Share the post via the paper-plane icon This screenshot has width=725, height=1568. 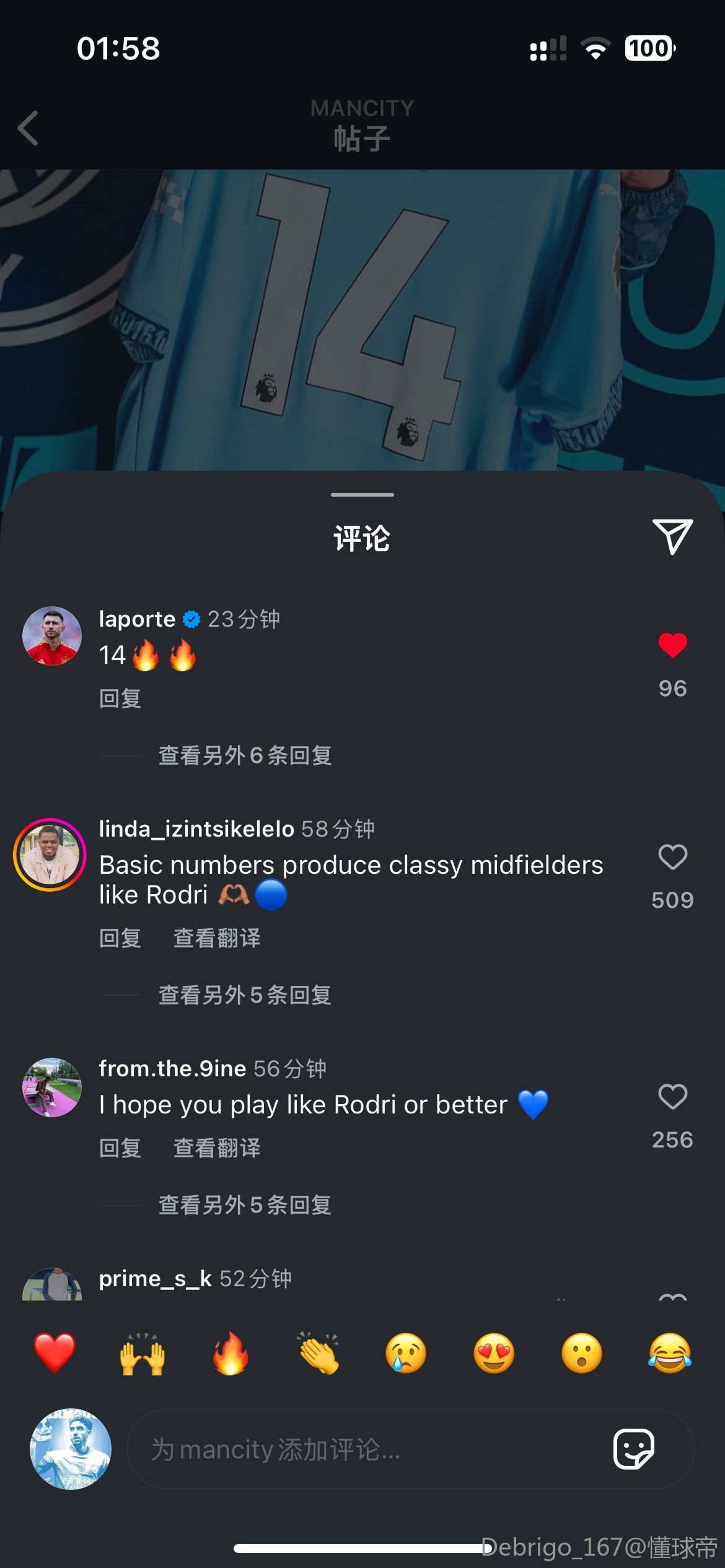pos(672,536)
